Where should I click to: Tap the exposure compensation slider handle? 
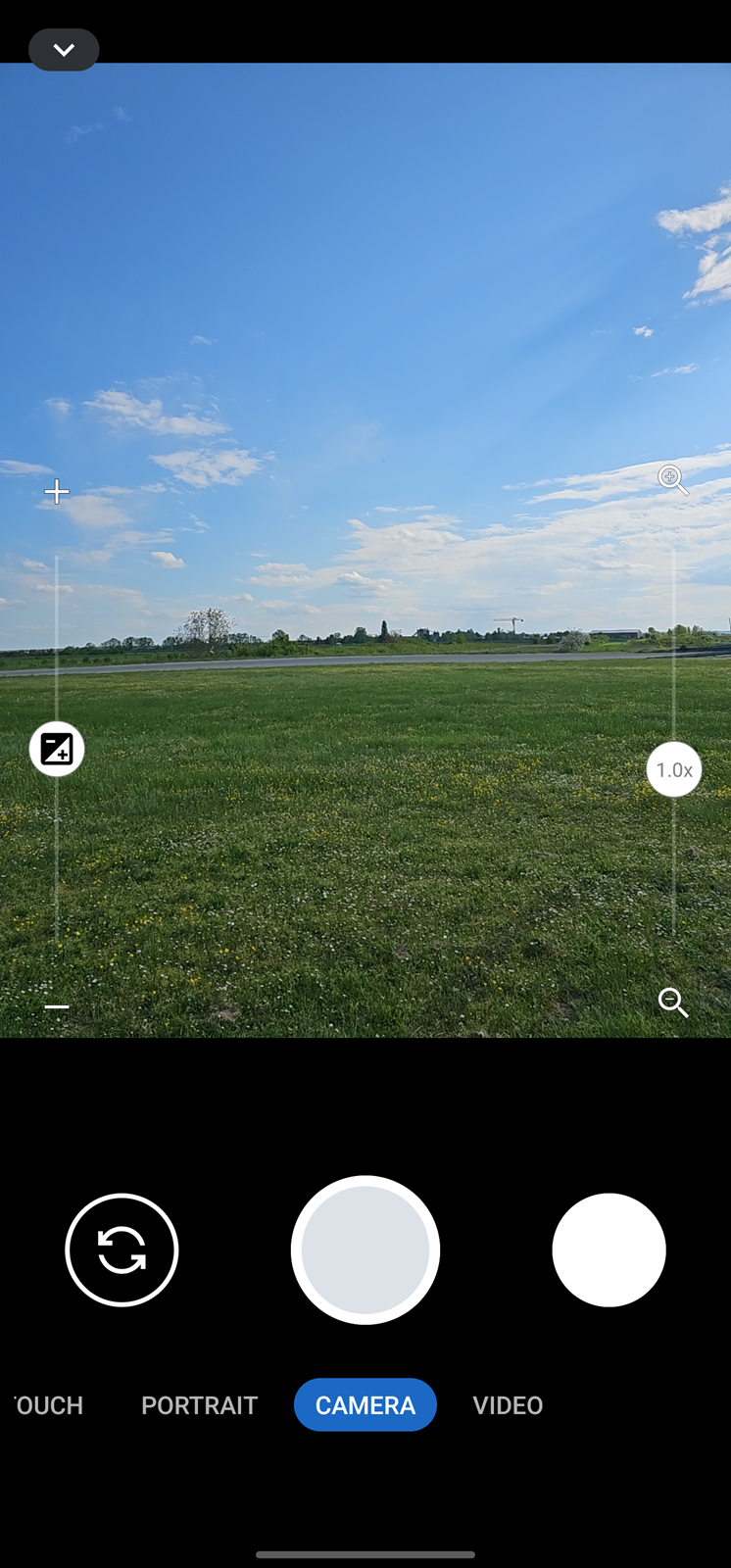pos(57,749)
